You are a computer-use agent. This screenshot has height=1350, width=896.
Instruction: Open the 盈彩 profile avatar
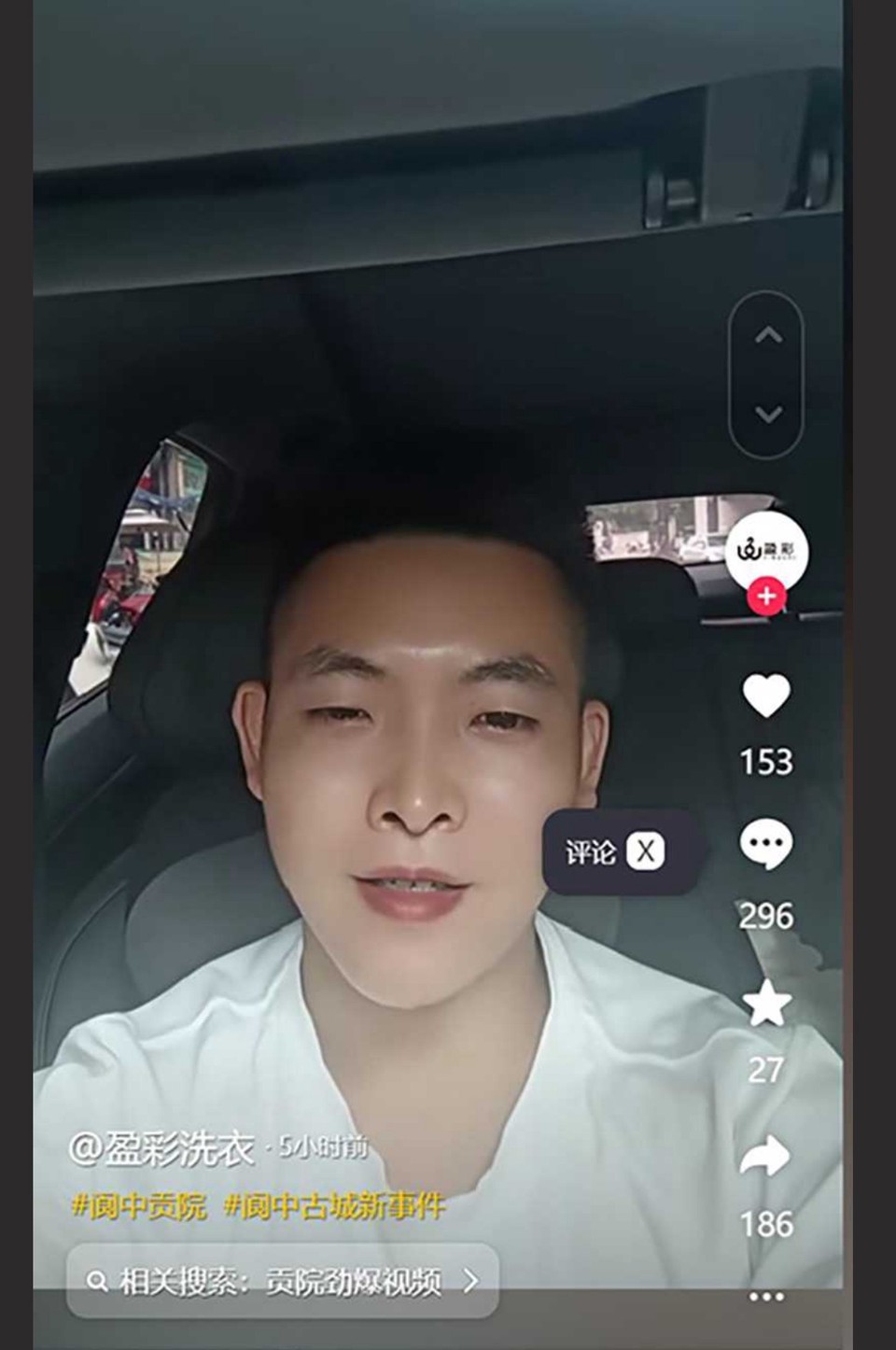pos(766,551)
